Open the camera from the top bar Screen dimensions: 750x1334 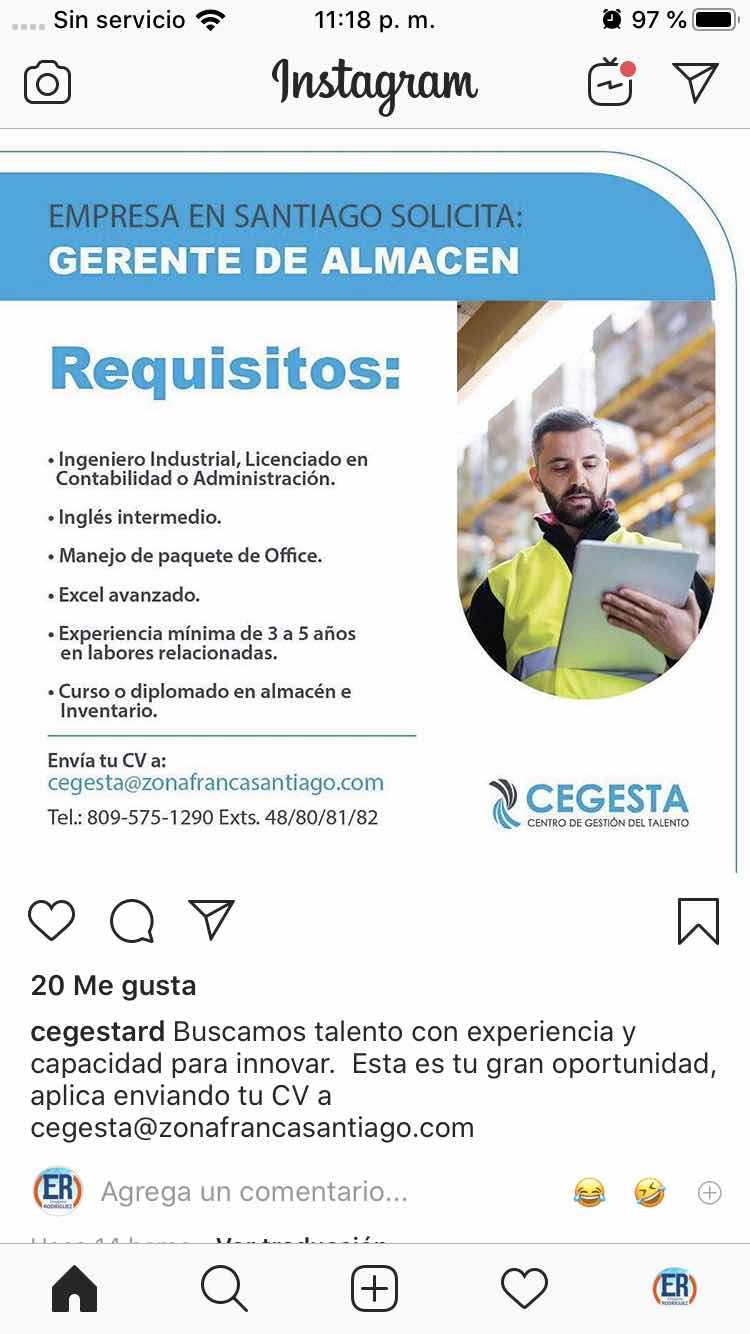click(47, 83)
